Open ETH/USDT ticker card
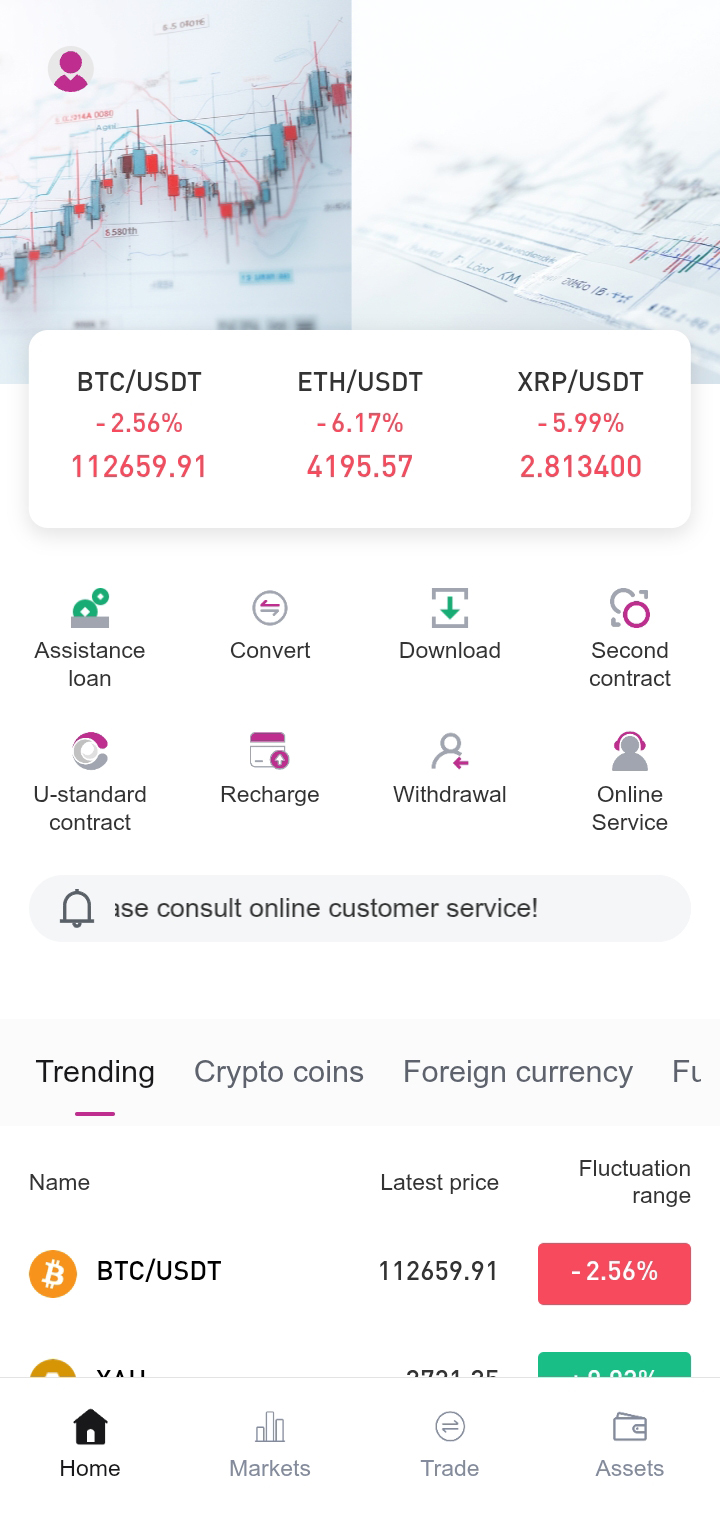This screenshot has width=720, height=1532. pyautogui.click(x=359, y=424)
